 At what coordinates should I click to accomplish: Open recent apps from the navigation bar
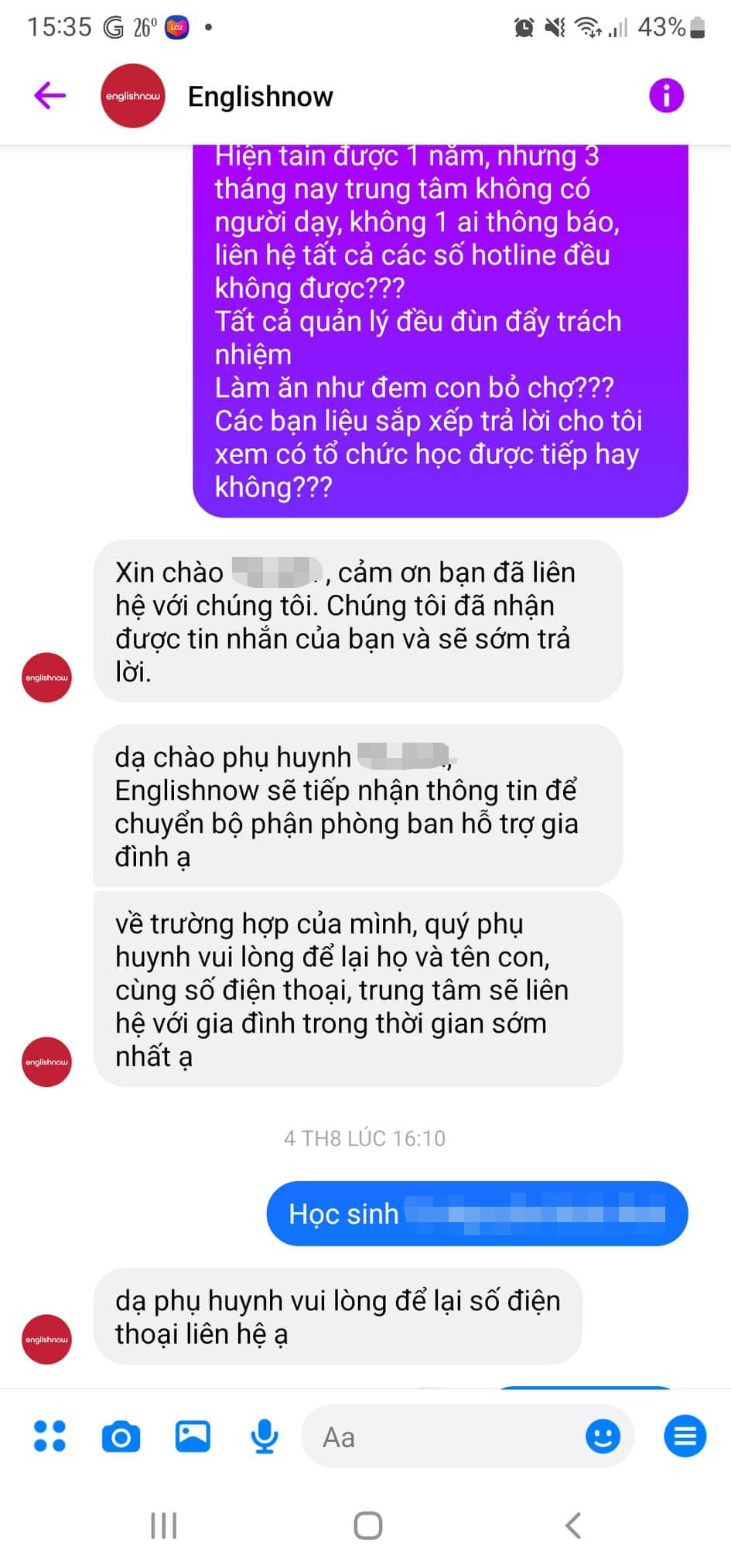point(162,1525)
